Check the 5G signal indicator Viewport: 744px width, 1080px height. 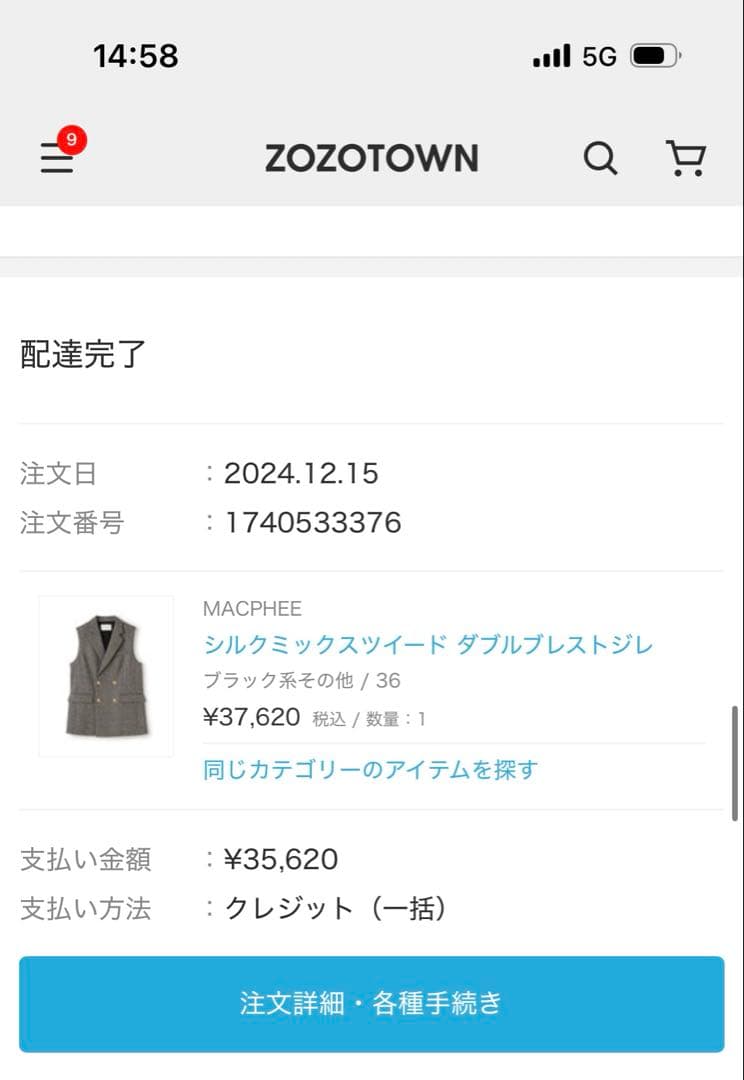[x=600, y=57]
